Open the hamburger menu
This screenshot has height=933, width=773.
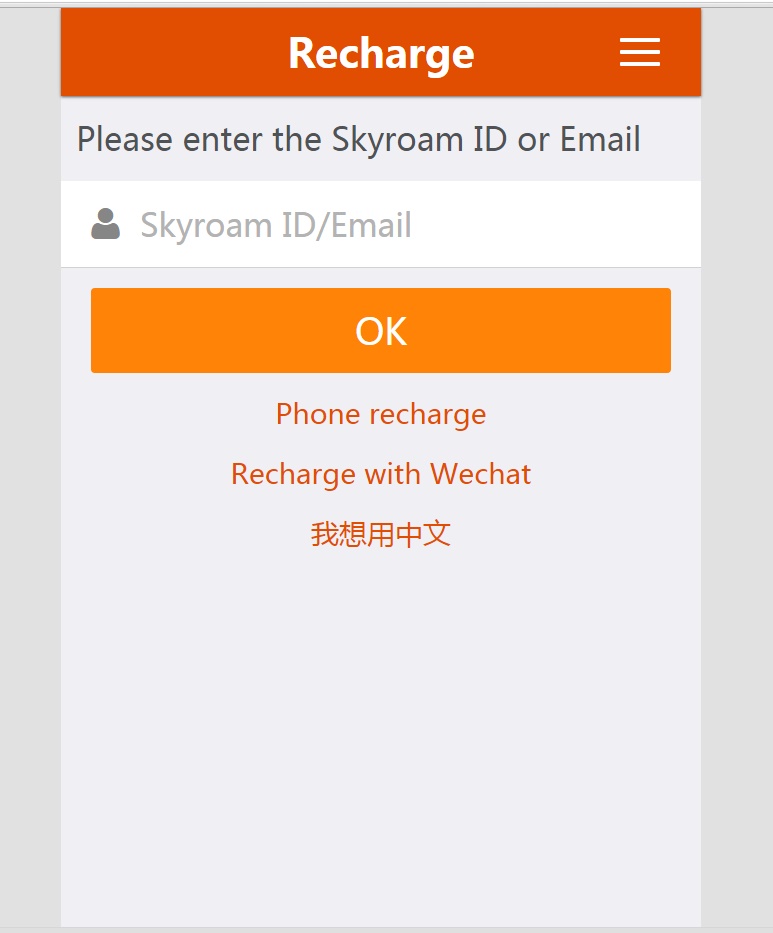coord(639,53)
